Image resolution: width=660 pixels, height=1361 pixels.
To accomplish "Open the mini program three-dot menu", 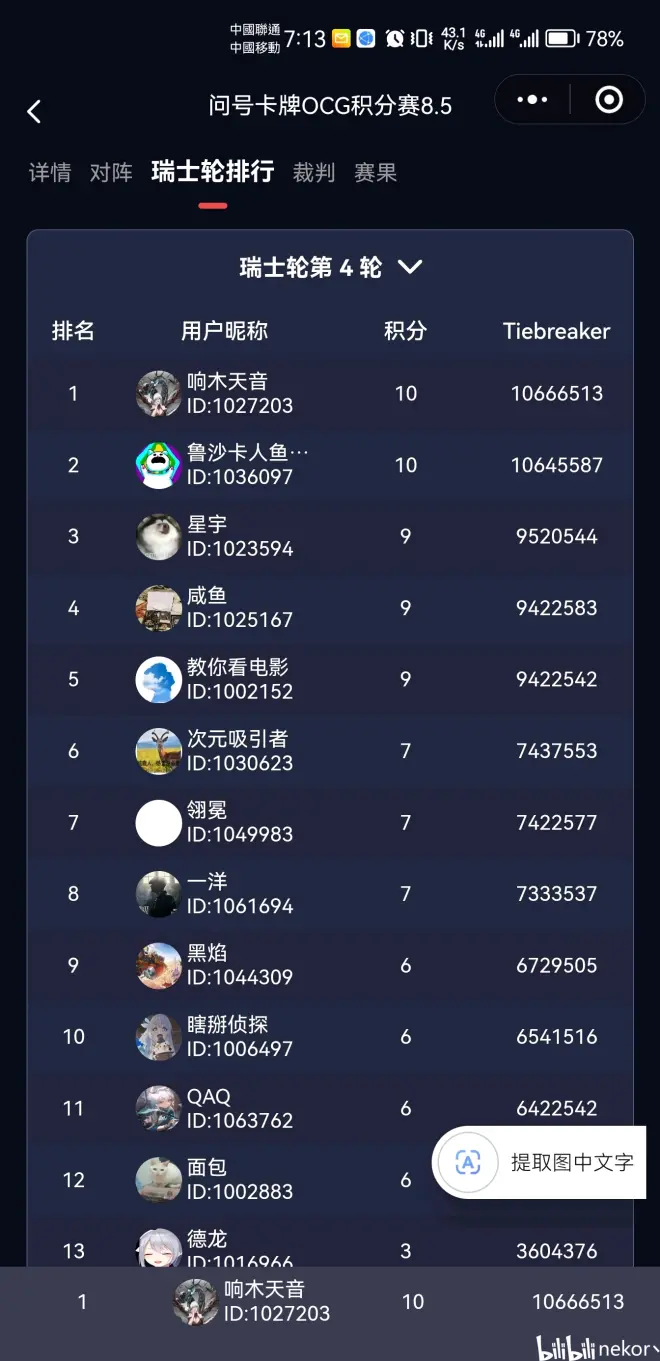I will coord(532,100).
